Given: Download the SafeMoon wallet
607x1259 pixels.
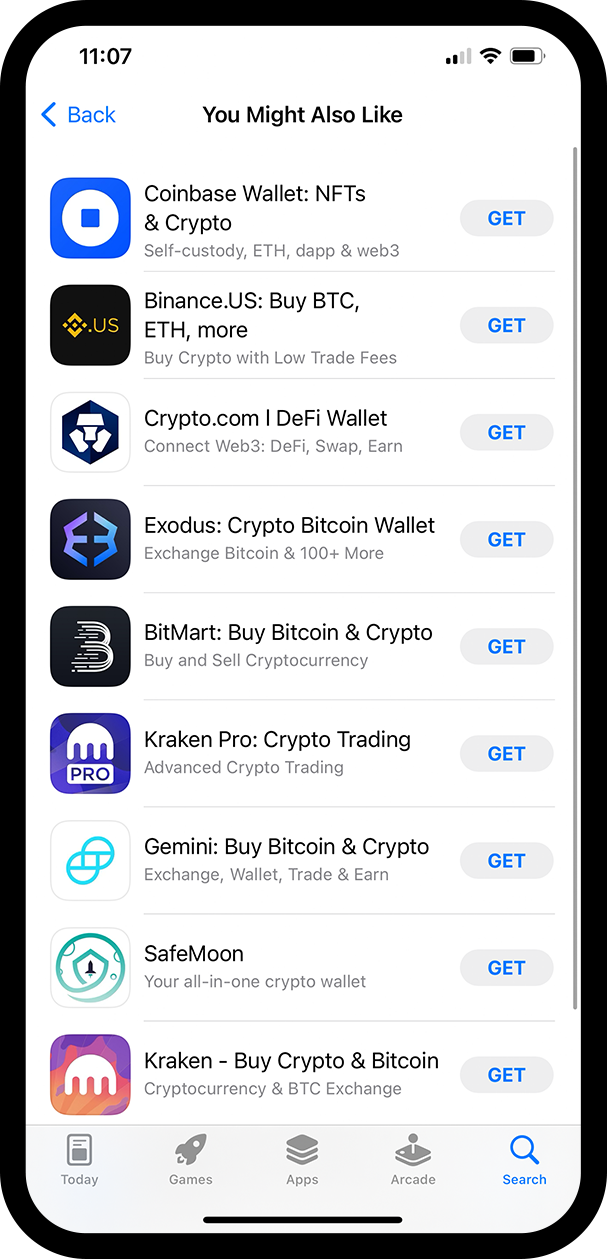Looking at the screenshot, I should point(506,967).
